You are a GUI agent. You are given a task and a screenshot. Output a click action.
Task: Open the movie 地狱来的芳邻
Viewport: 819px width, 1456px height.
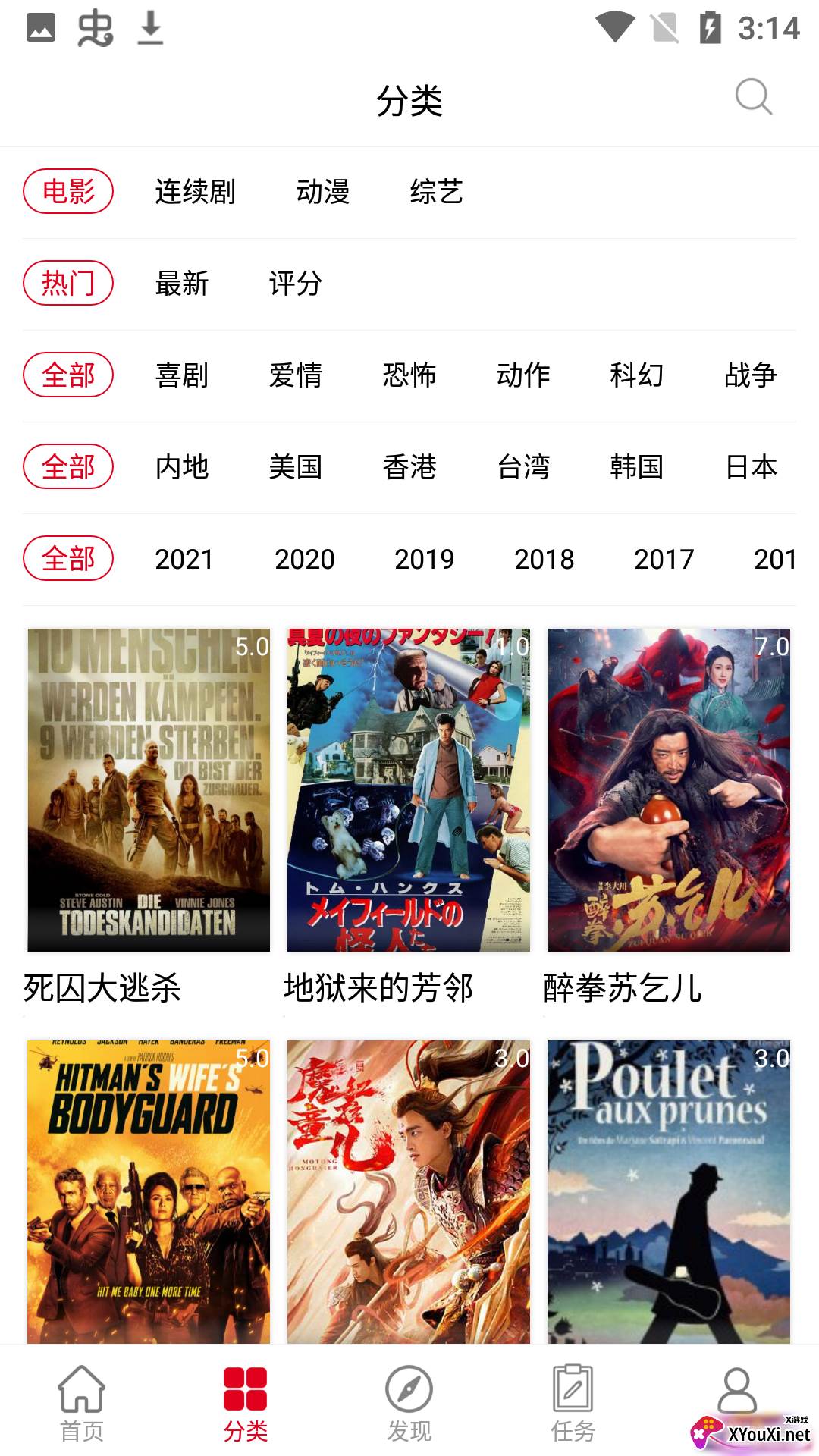(408, 789)
